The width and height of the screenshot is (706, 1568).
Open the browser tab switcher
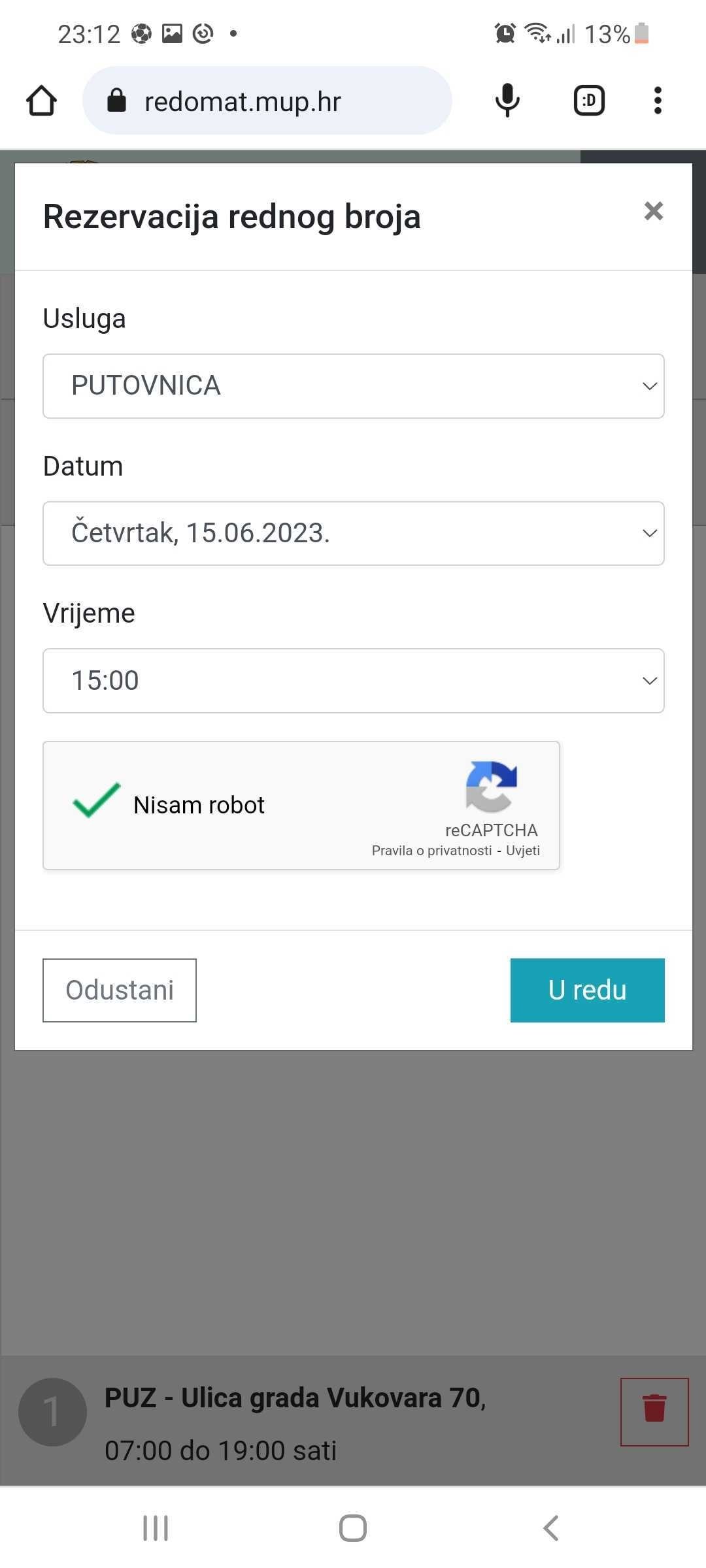coord(589,101)
